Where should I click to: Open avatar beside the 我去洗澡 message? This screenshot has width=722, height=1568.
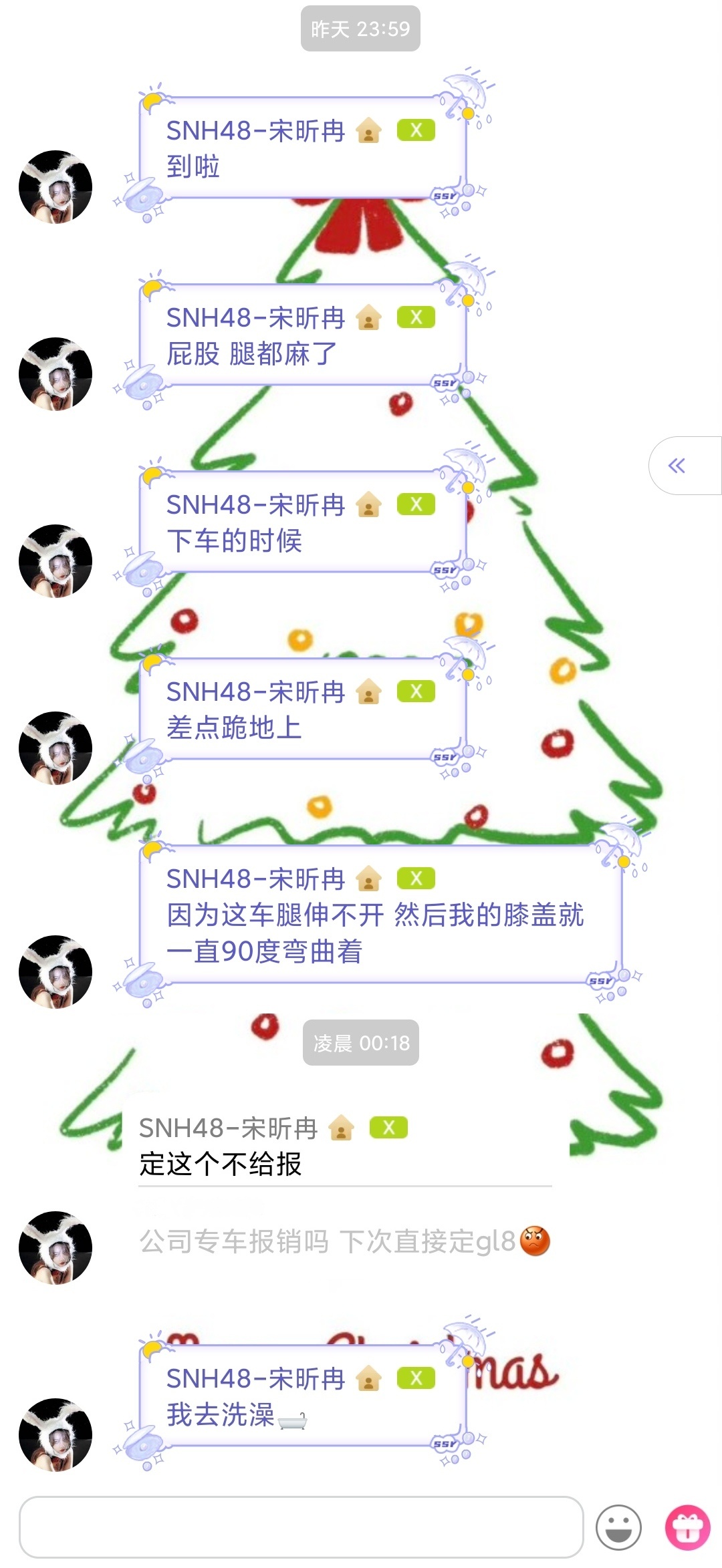coord(55,1434)
